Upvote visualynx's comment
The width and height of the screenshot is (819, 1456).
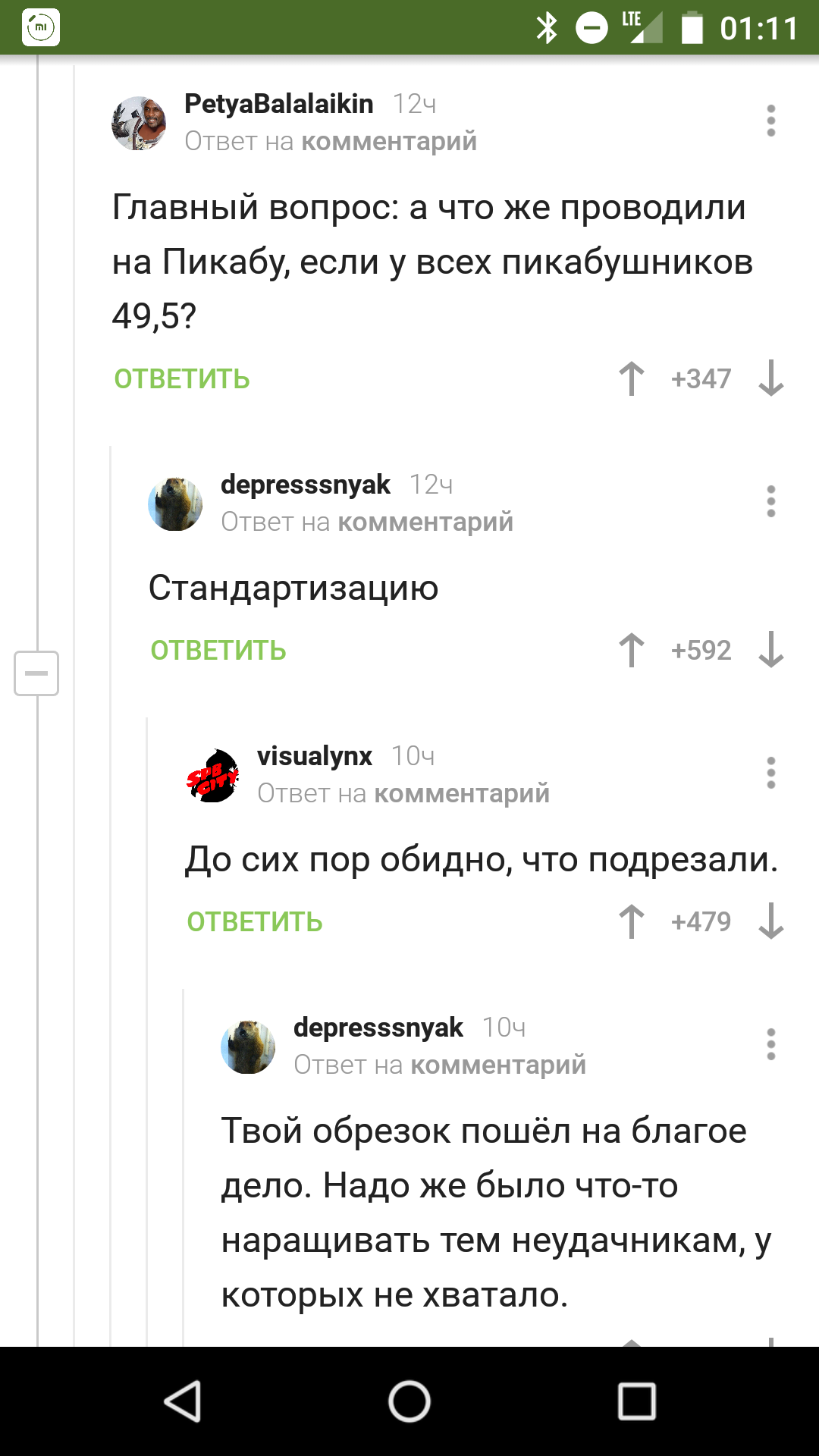coord(631,921)
